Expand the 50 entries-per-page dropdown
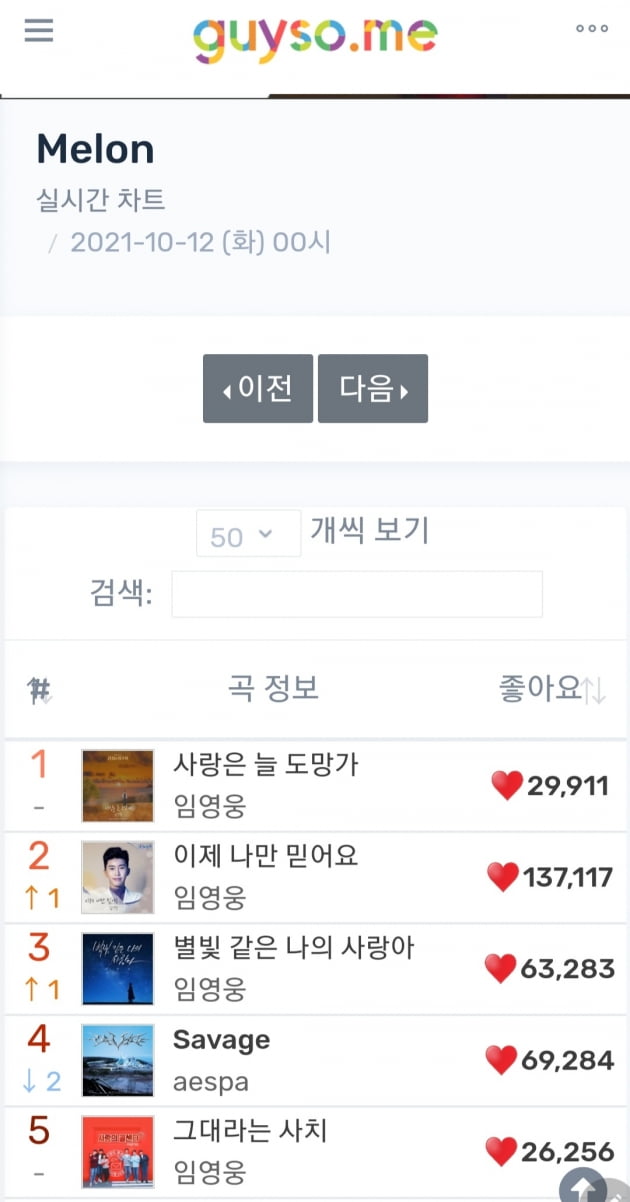 tap(248, 534)
